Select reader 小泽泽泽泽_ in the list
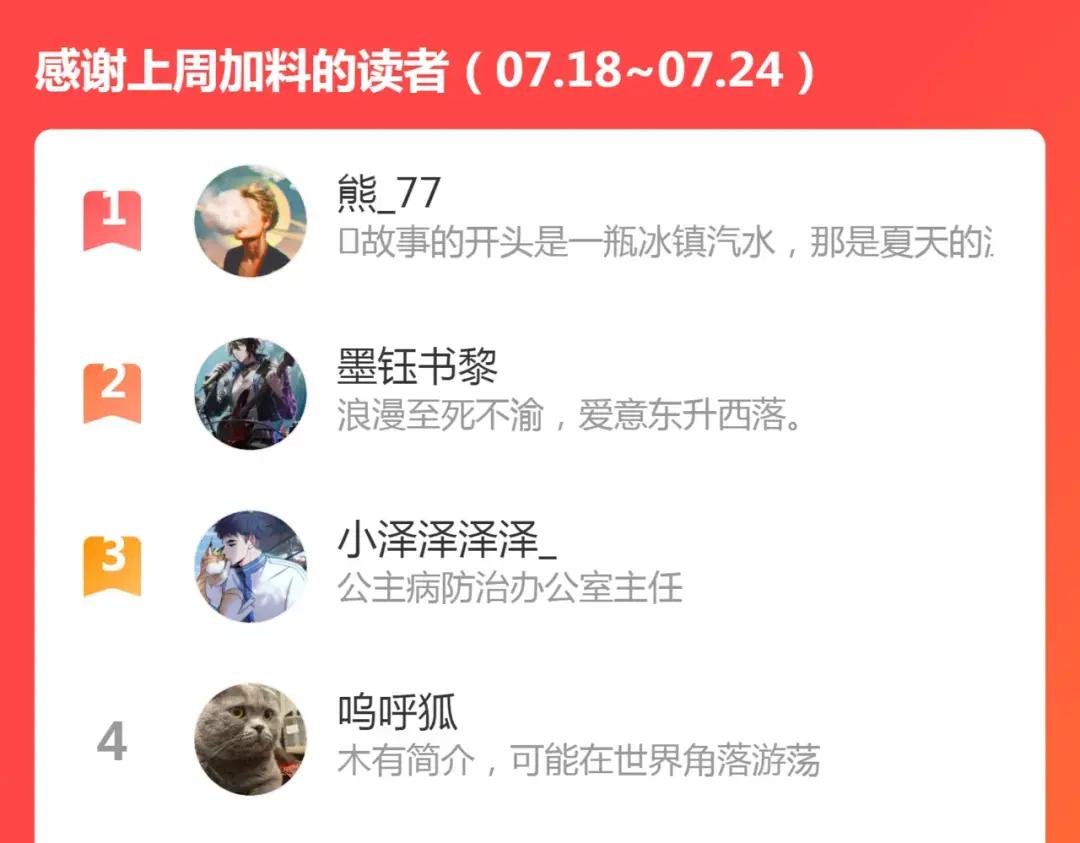This screenshot has height=843, width=1080. (446, 541)
